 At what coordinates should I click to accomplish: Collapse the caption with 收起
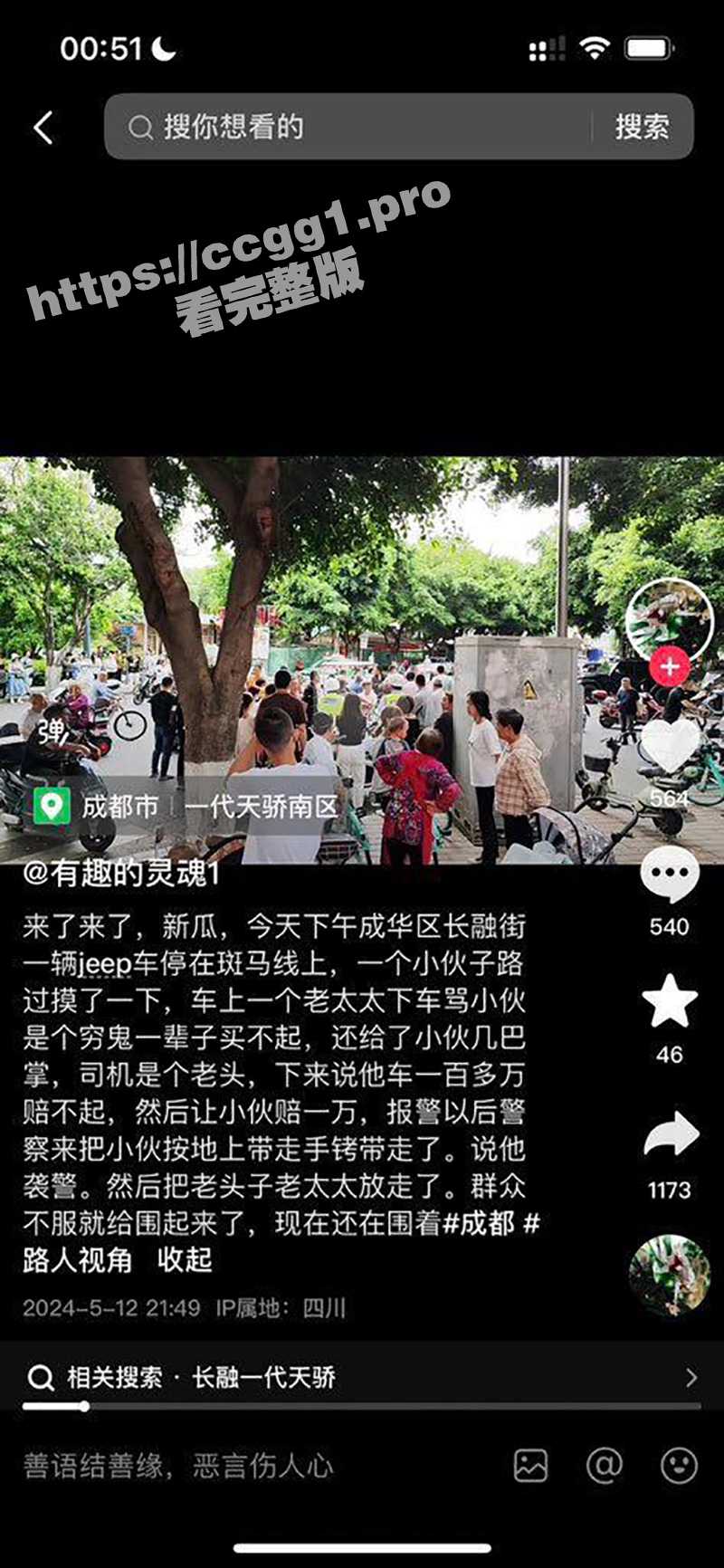185,1260
